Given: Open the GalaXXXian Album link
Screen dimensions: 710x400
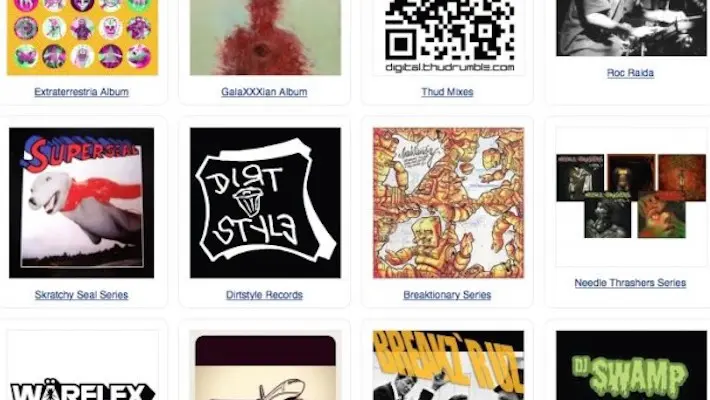Looking at the screenshot, I should click(264, 92).
